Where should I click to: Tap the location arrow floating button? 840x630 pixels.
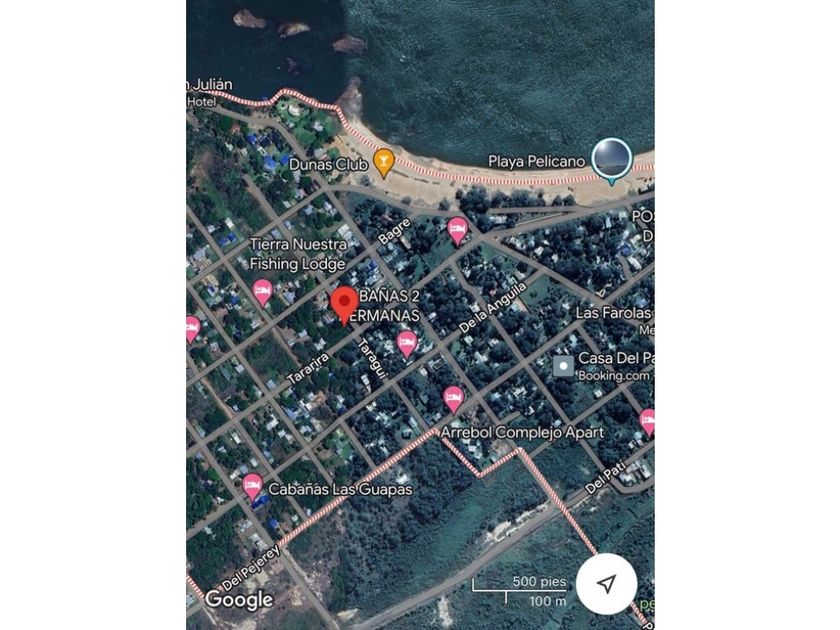(x=606, y=584)
